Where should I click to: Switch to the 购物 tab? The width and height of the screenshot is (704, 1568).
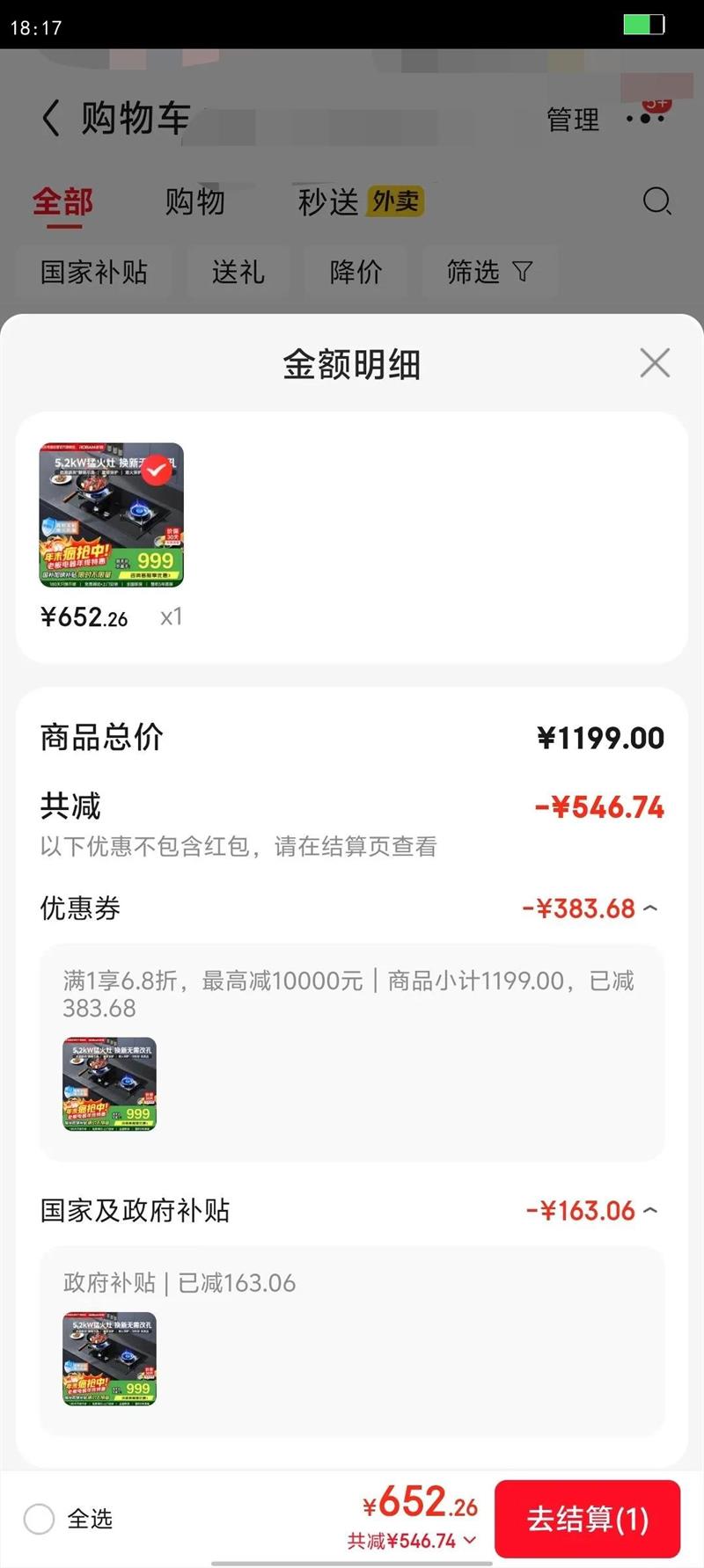pos(195,201)
